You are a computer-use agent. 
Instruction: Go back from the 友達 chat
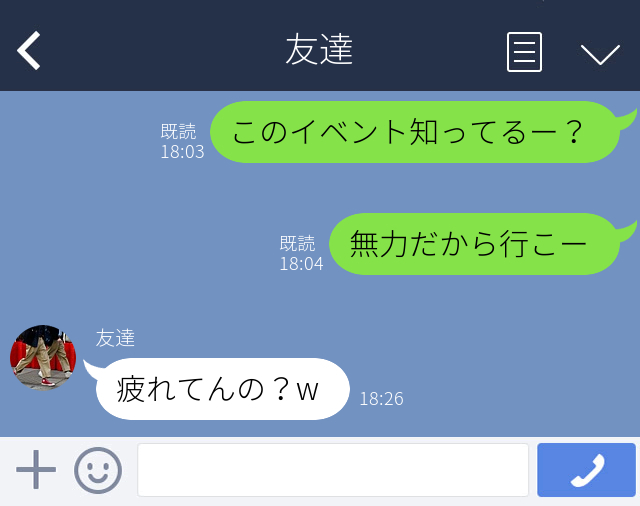point(30,50)
